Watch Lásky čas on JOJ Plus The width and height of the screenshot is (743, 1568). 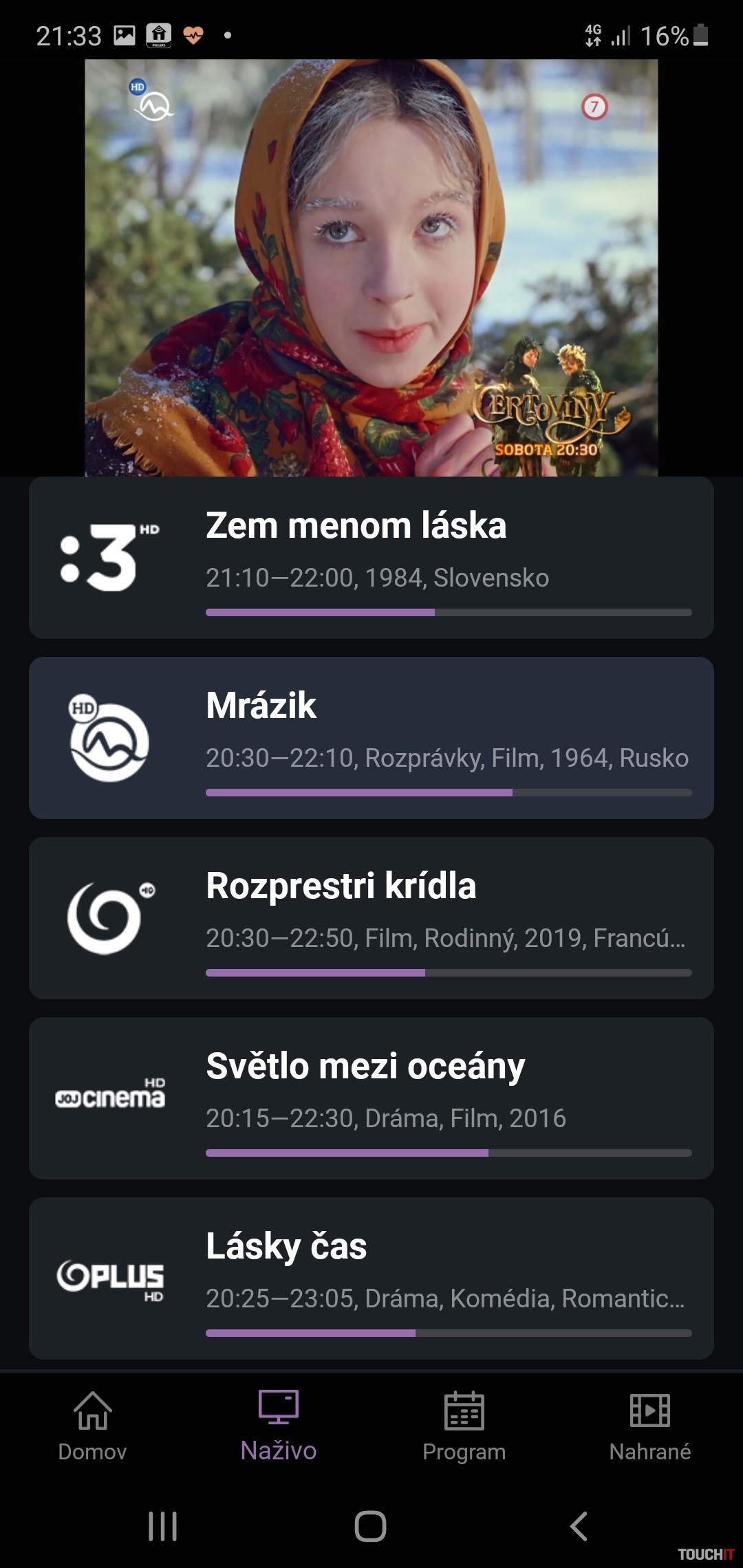pos(371,1278)
